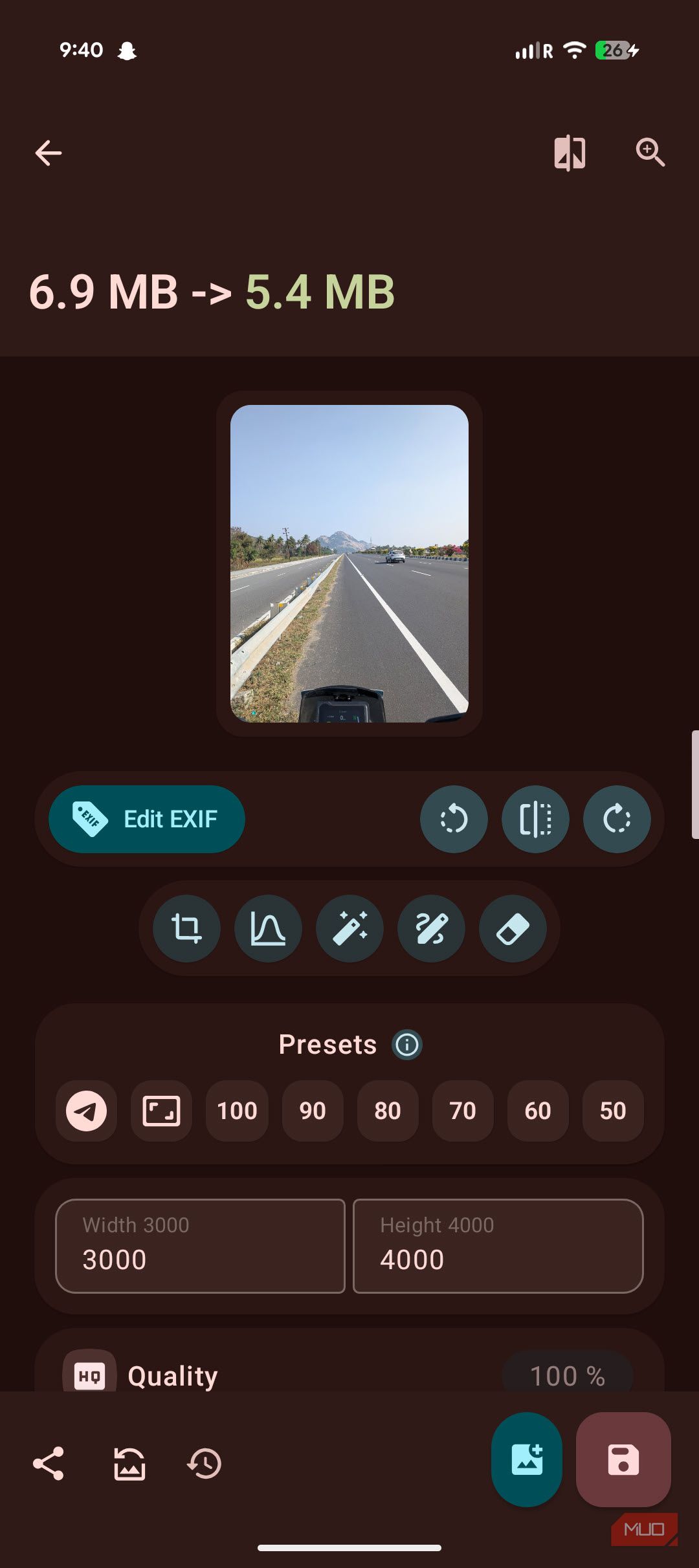
Task: Open the draw tool
Action: tap(431, 928)
